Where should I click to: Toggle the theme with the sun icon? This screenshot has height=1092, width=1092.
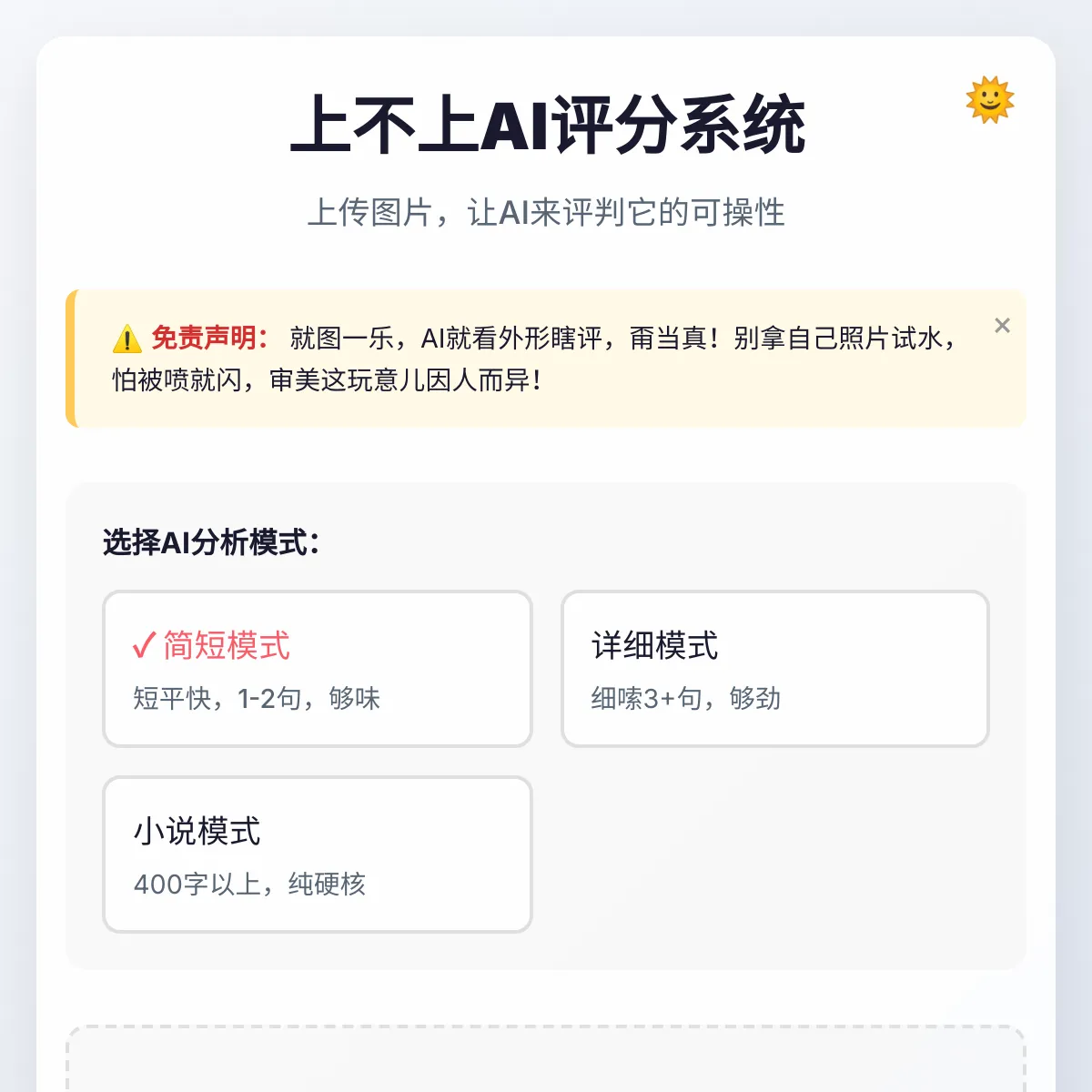pyautogui.click(x=989, y=100)
